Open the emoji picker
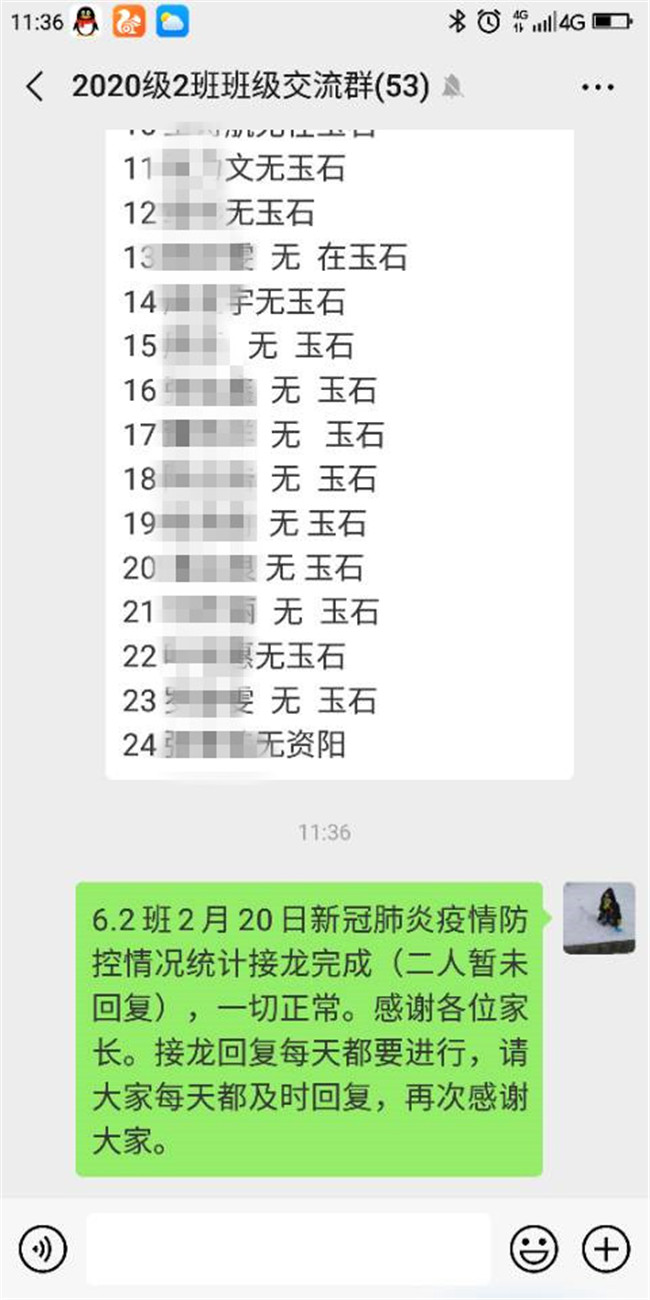This screenshot has width=650, height=1300. pos(534,1248)
